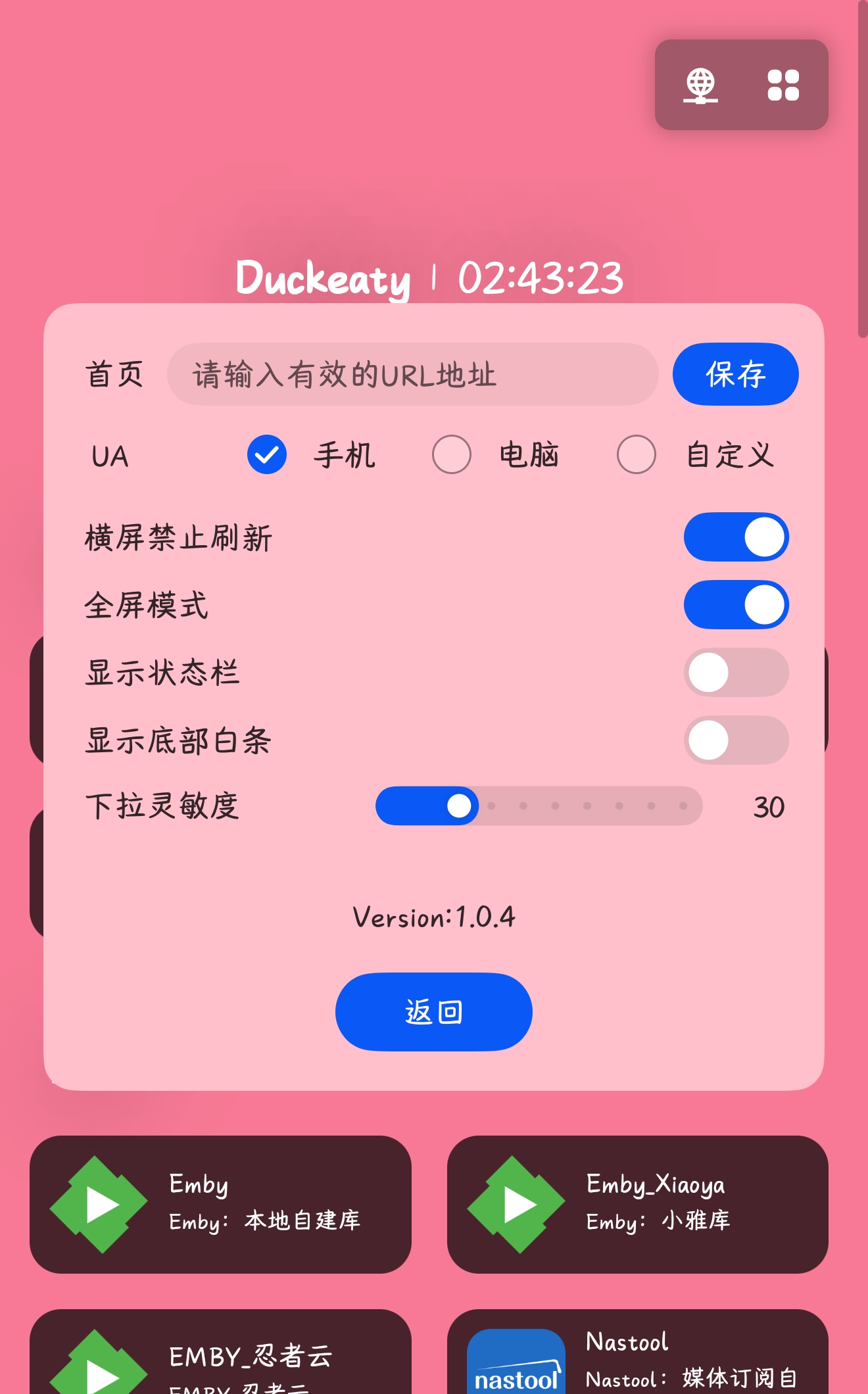
Task: Turn off the 全屏模式 switch
Action: (x=736, y=606)
